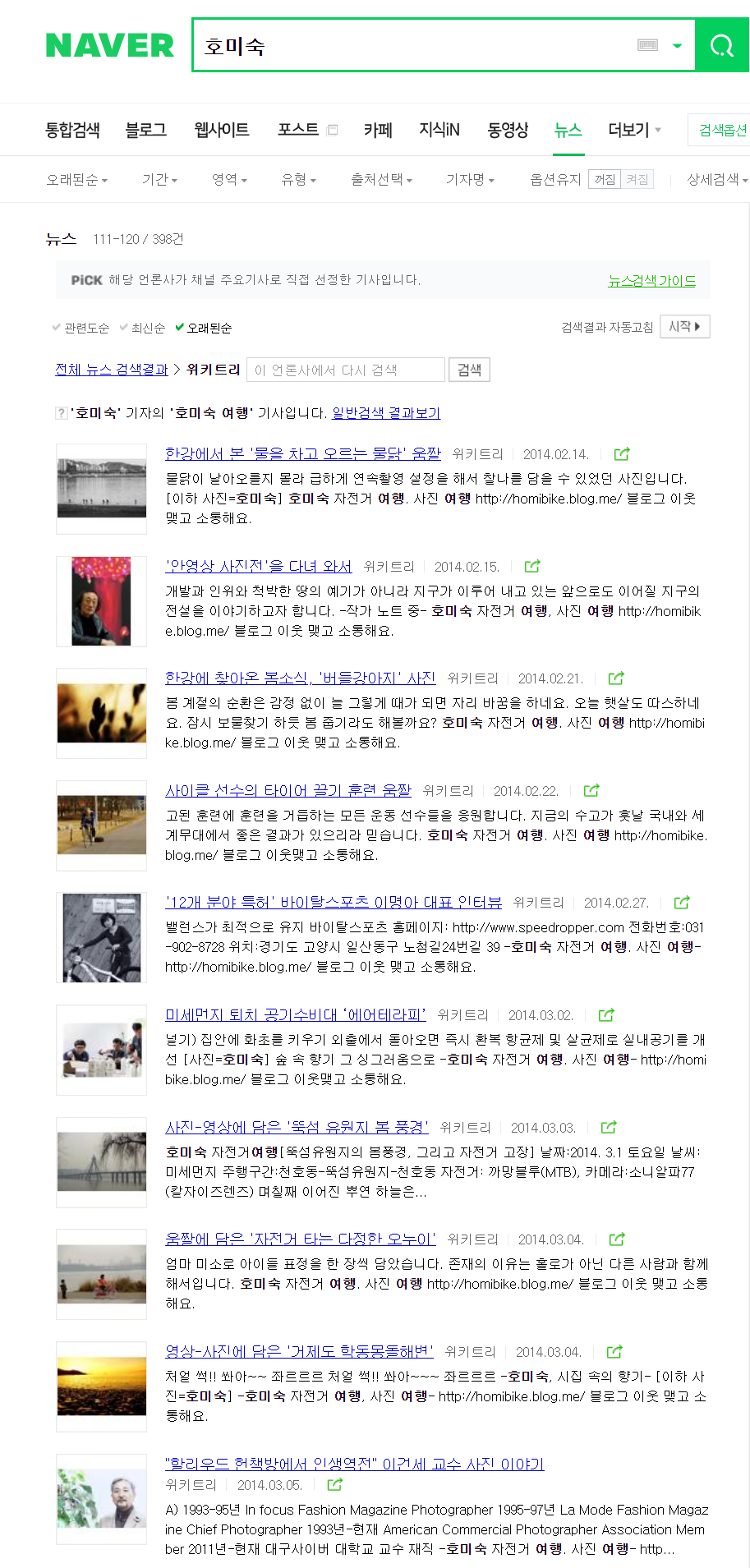Tap the 이 언론사에서 다시 검색 field
750x1568 pixels.
(x=345, y=370)
